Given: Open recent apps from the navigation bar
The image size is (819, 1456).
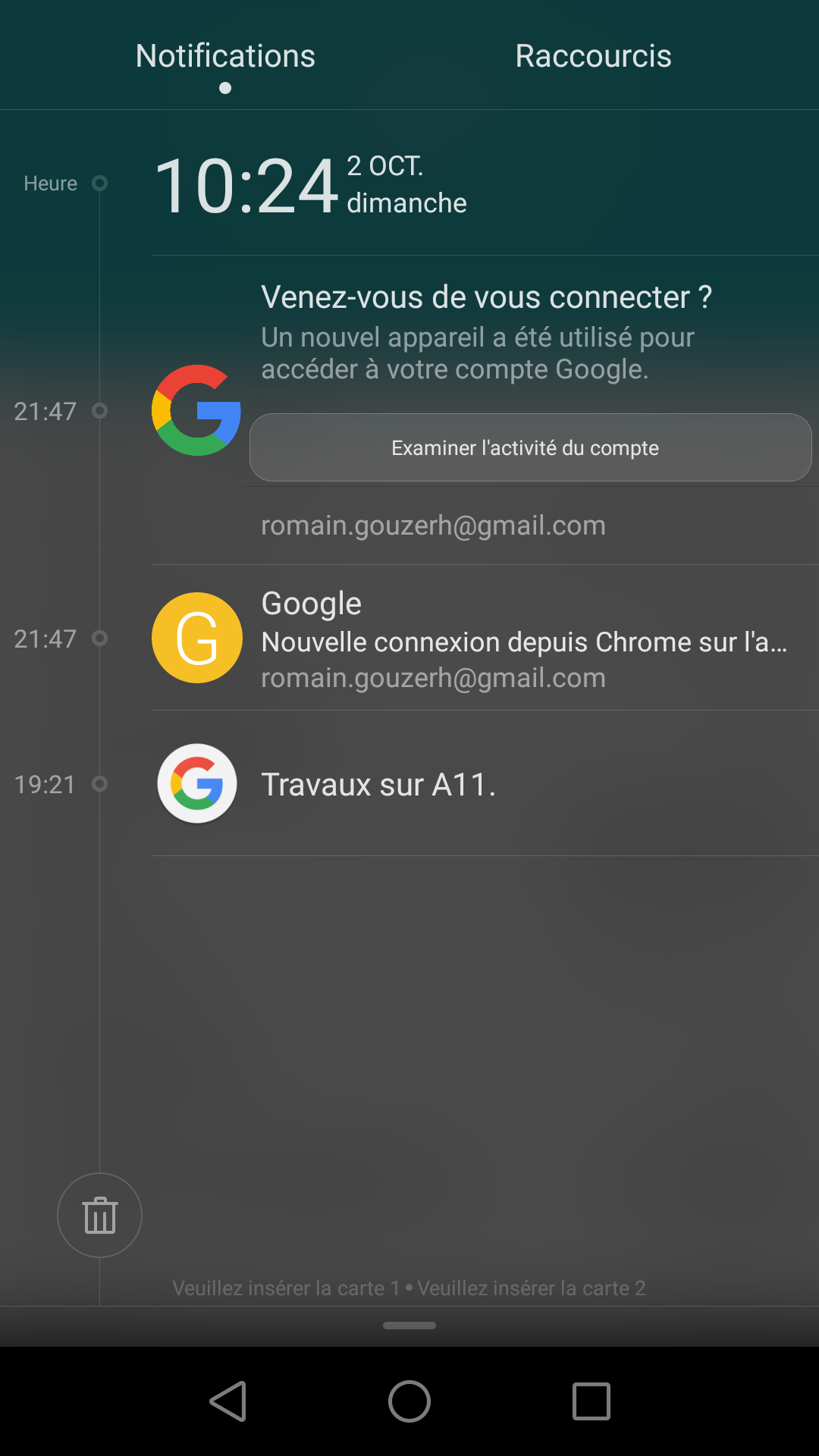Looking at the screenshot, I should click(x=591, y=1401).
